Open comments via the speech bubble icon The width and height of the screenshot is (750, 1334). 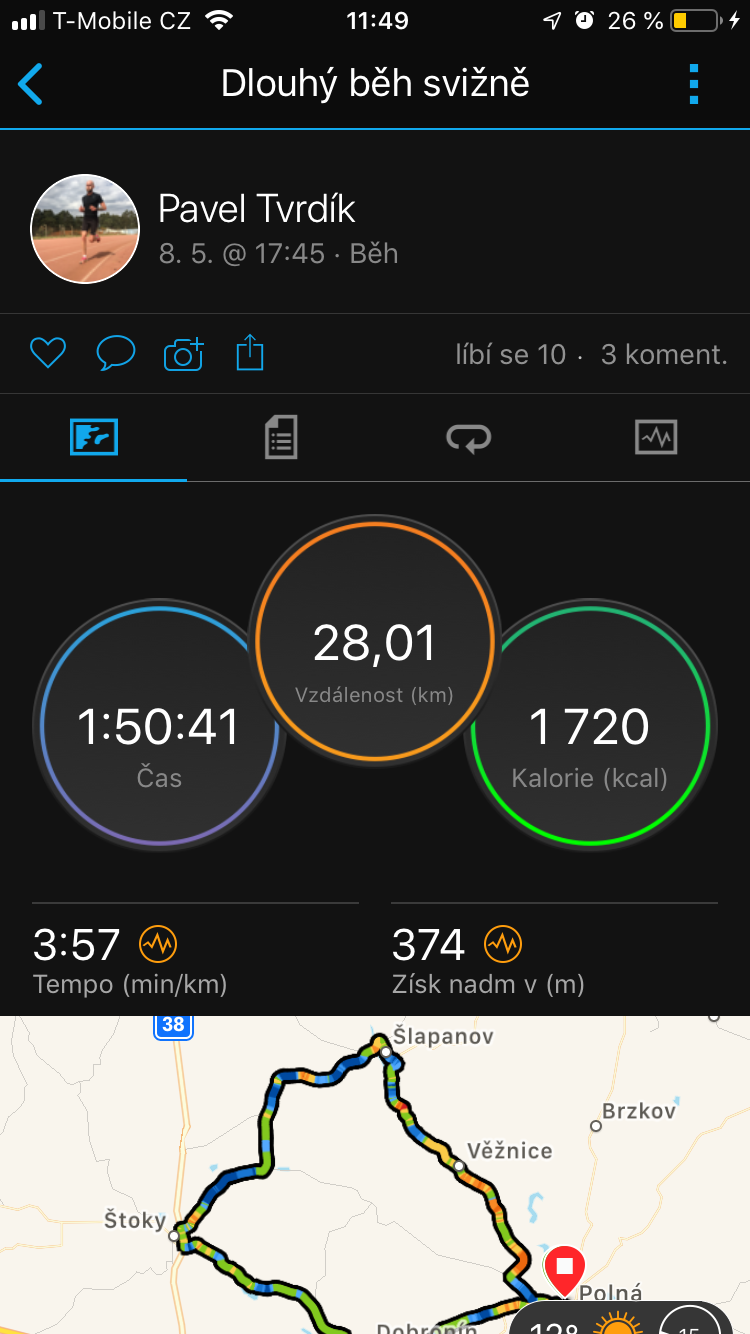click(x=116, y=353)
